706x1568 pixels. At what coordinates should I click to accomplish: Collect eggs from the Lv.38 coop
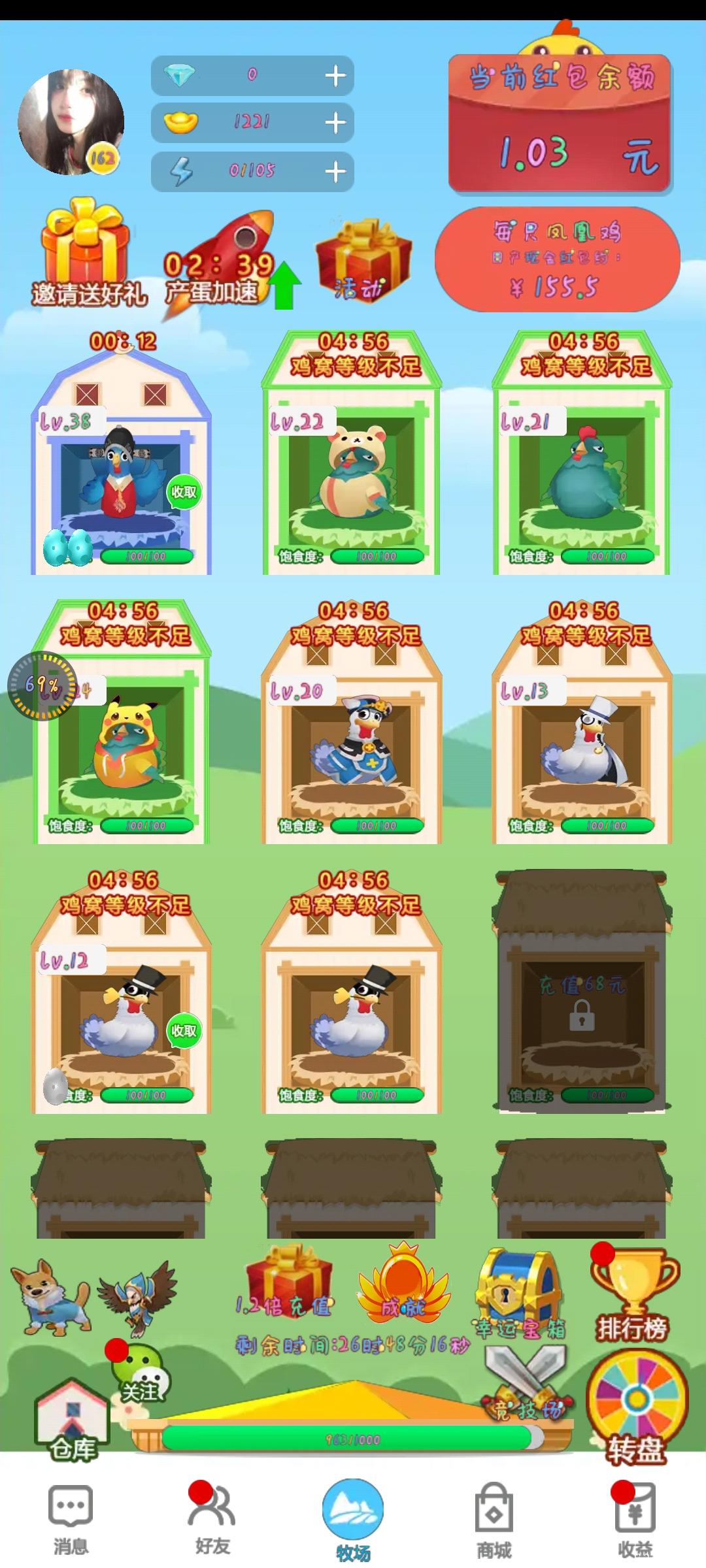pyautogui.click(x=184, y=493)
